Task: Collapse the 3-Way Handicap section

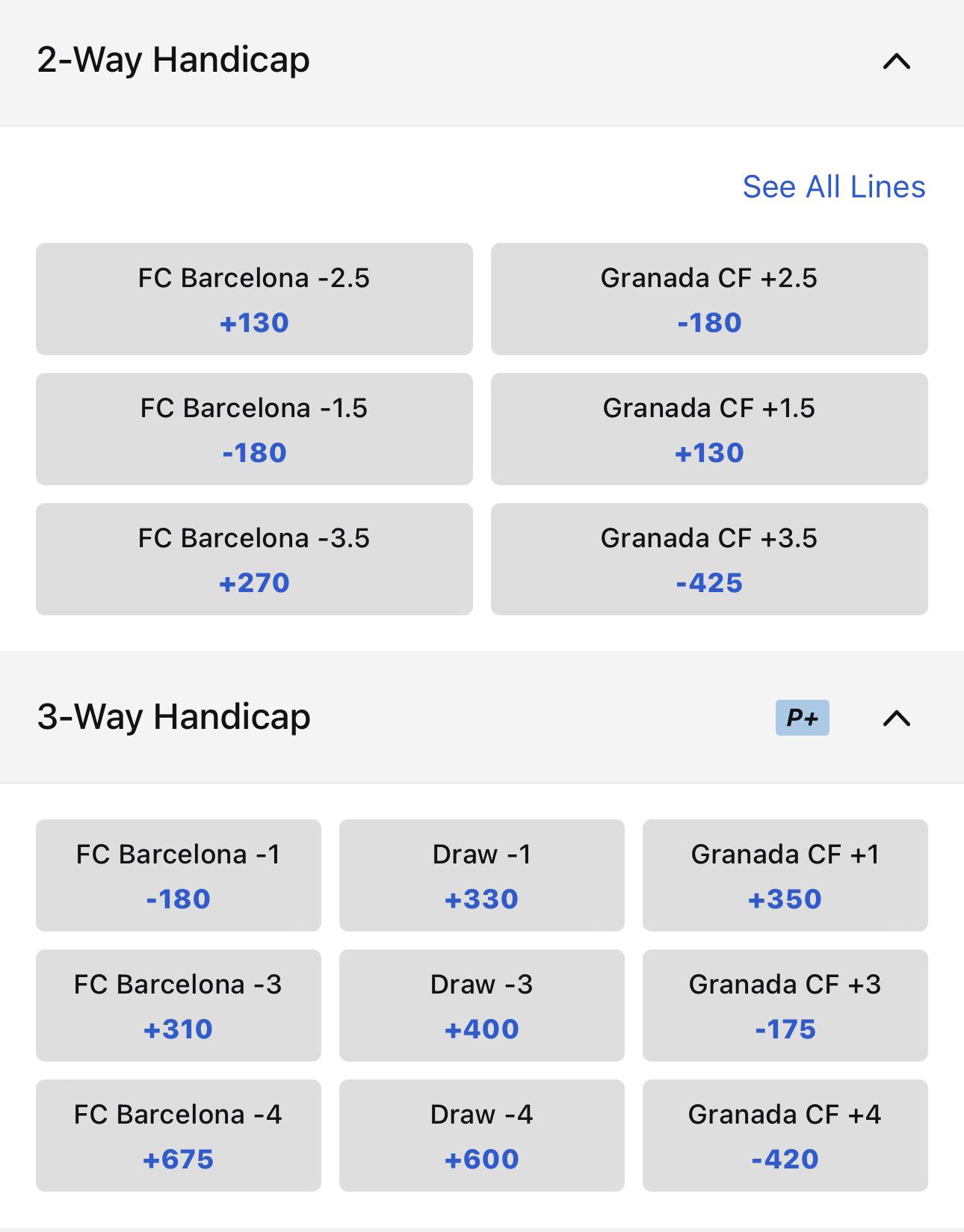Action: 897,718
